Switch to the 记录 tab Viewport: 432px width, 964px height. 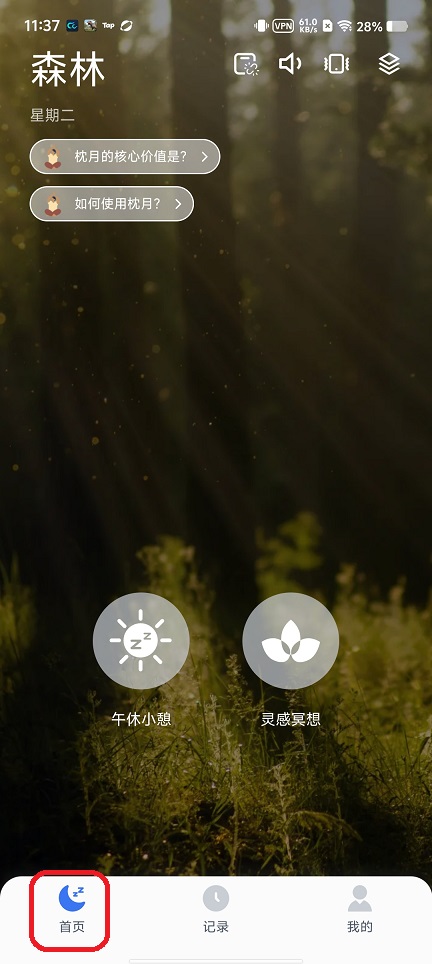216,910
